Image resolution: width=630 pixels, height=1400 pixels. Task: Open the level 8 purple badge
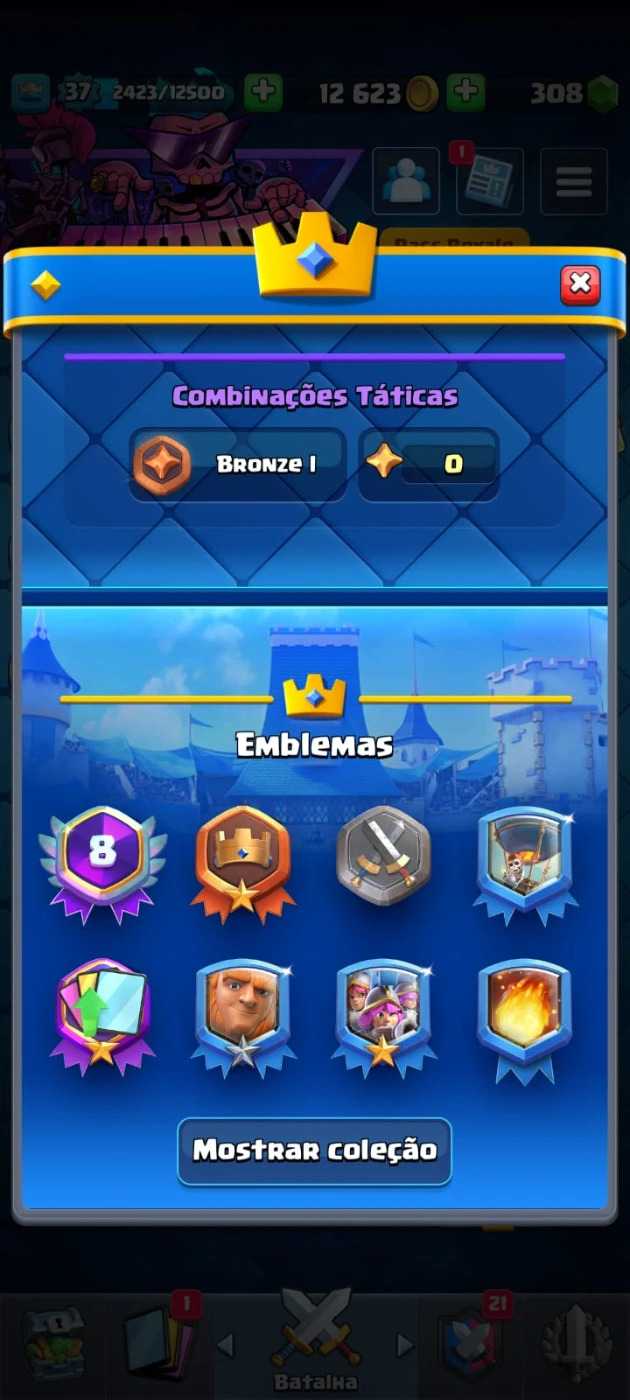pyautogui.click(x=102, y=859)
